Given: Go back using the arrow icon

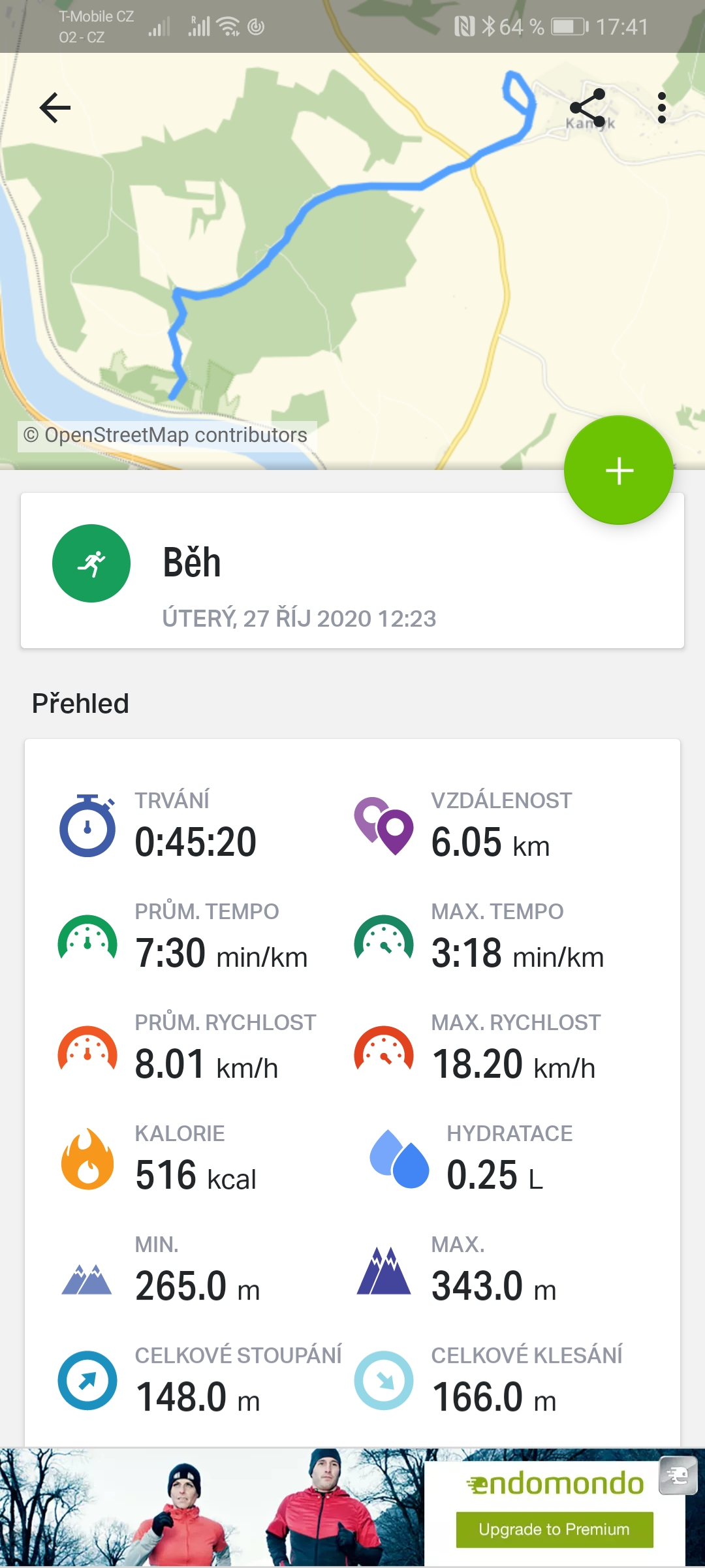Looking at the screenshot, I should point(55,108).
